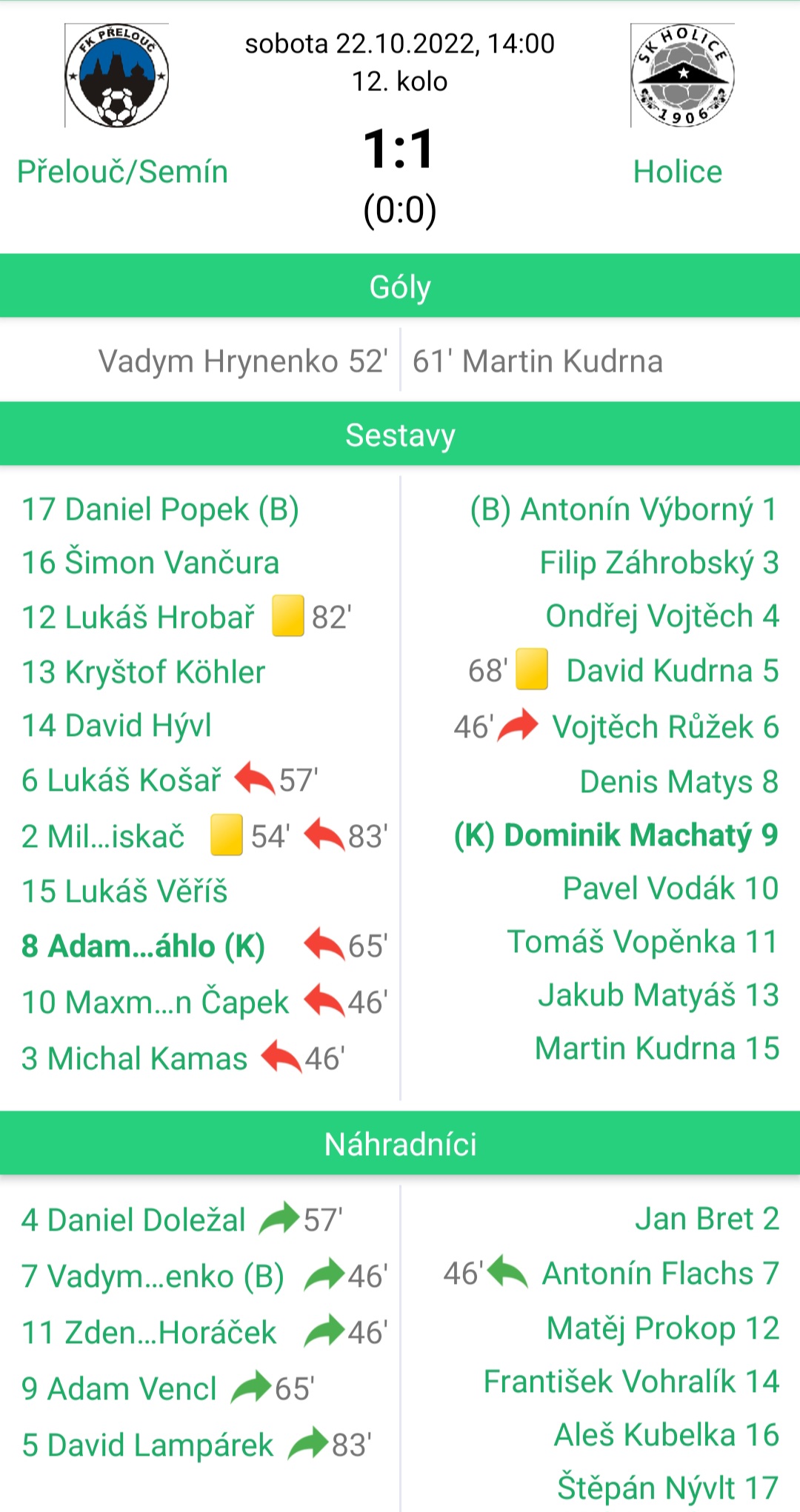Screen dimensions: 800x1512
Task: Select Filip Záhrobský from the Holice lineup
Action: (x=659, y=563)
